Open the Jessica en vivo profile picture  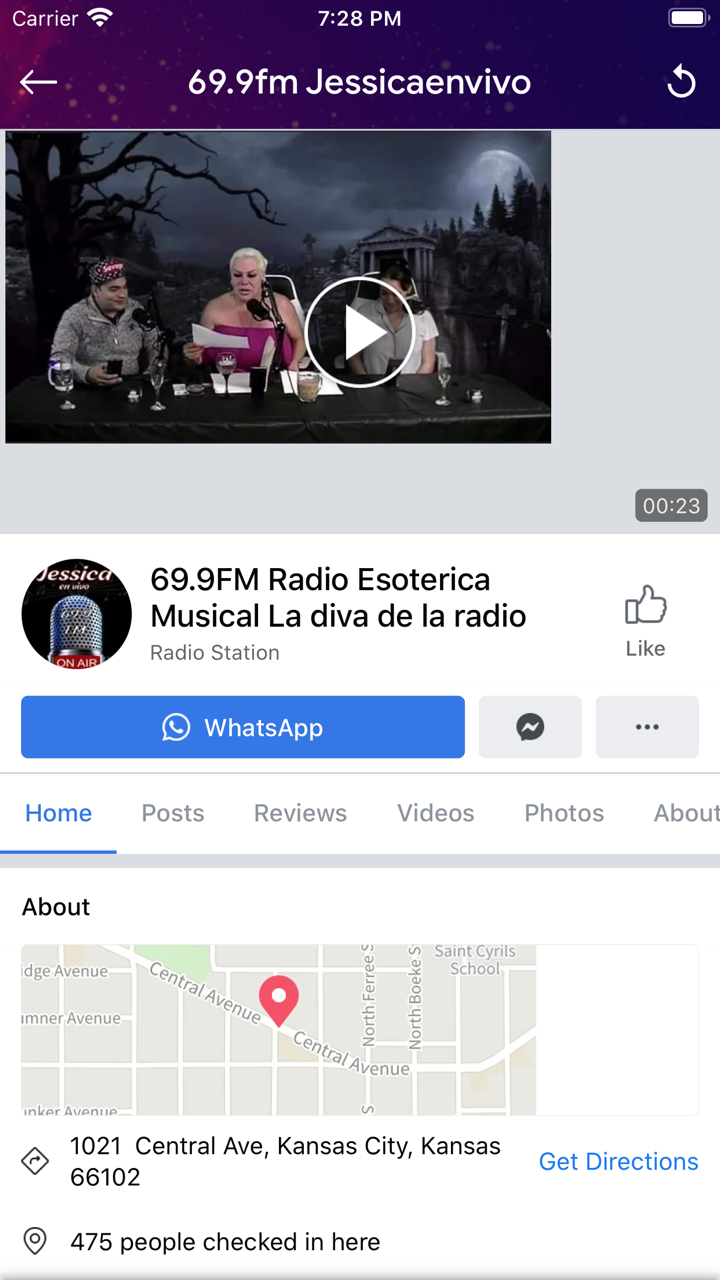(x=76, y=613)
